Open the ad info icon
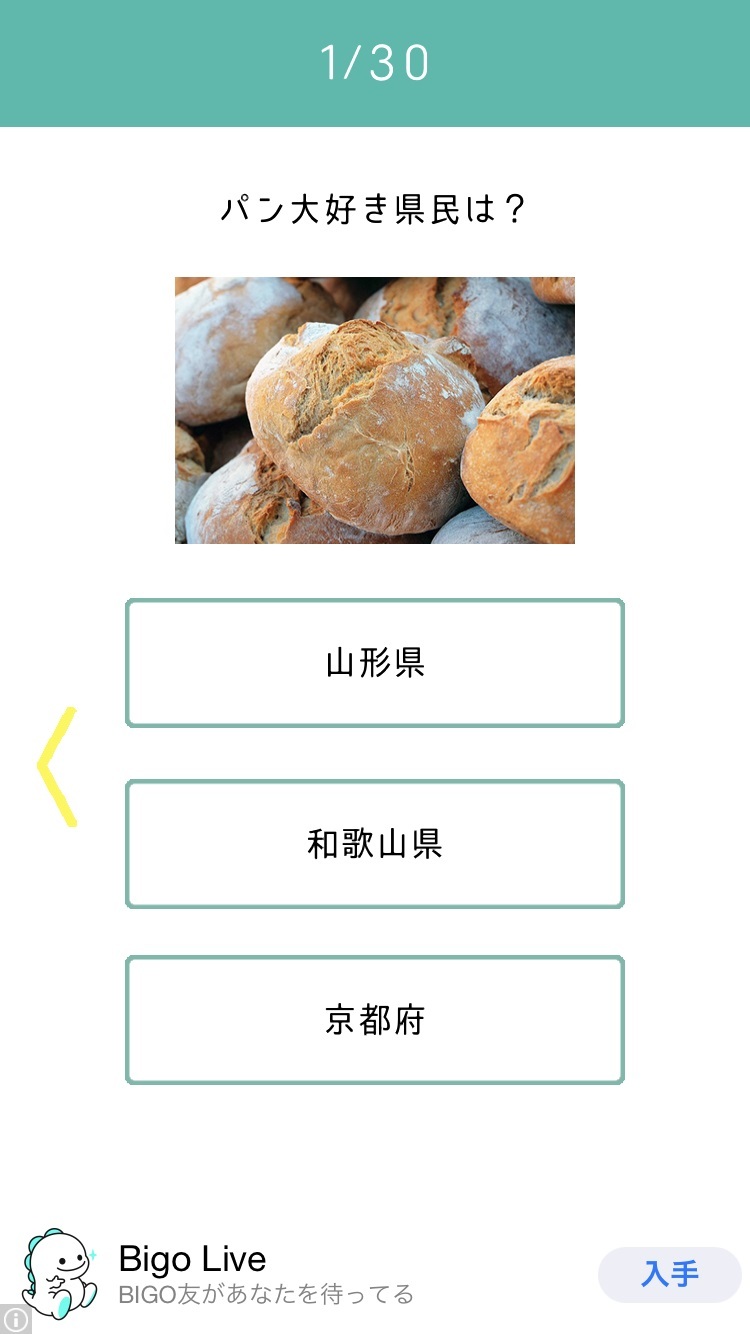The height and width of the screenshot is (1334, 750). 15,1320
